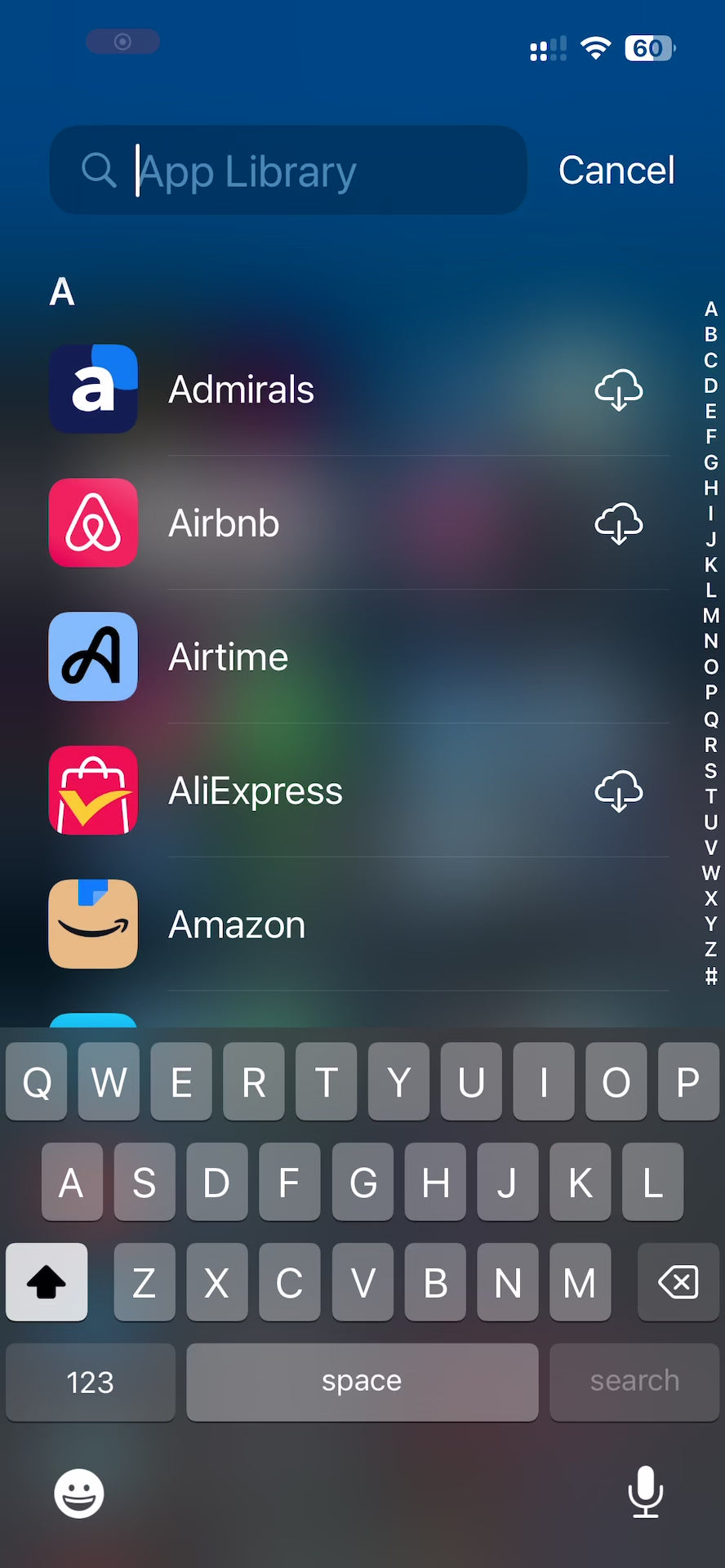Open the AliExpress app row

pos(255,791)
